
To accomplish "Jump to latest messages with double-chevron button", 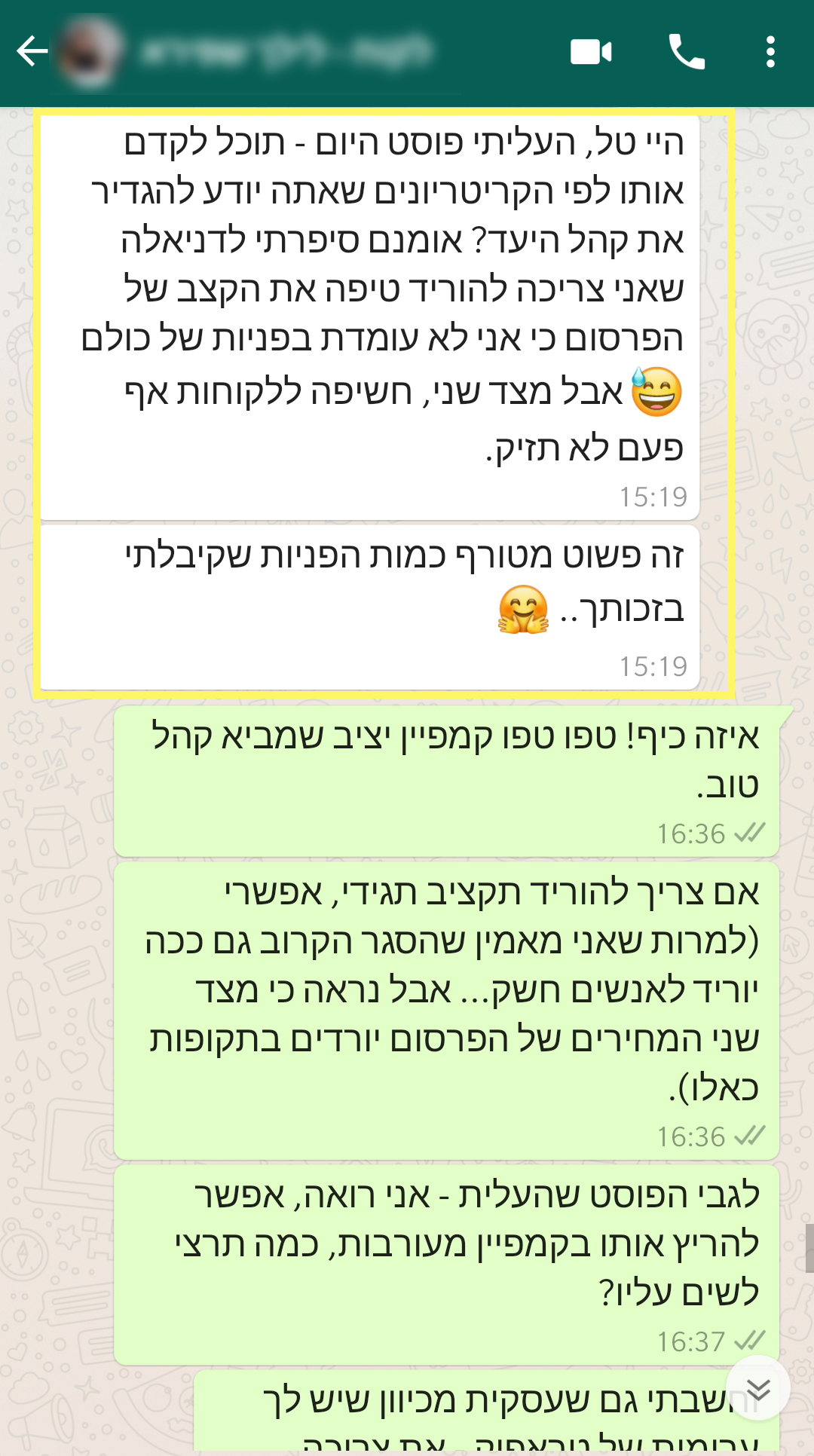I will click(757, 1389).
